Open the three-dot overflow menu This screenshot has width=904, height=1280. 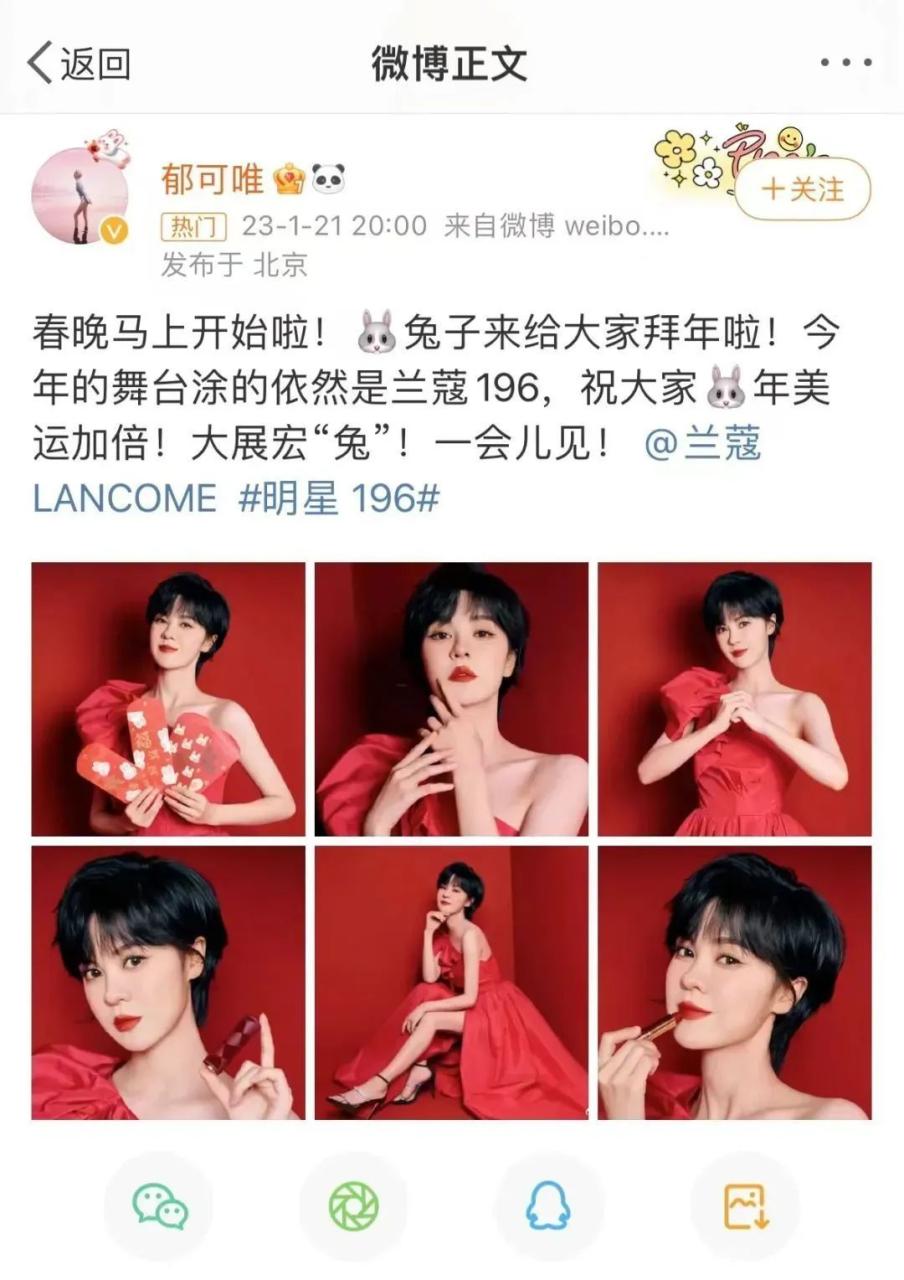click(845, 64)
